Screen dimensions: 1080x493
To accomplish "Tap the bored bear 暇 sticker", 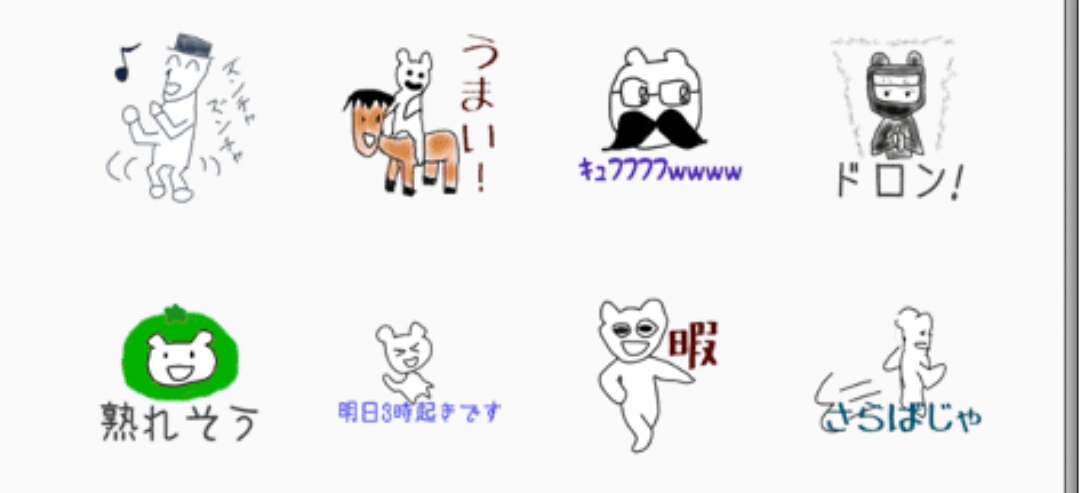I will click(655, 372).
